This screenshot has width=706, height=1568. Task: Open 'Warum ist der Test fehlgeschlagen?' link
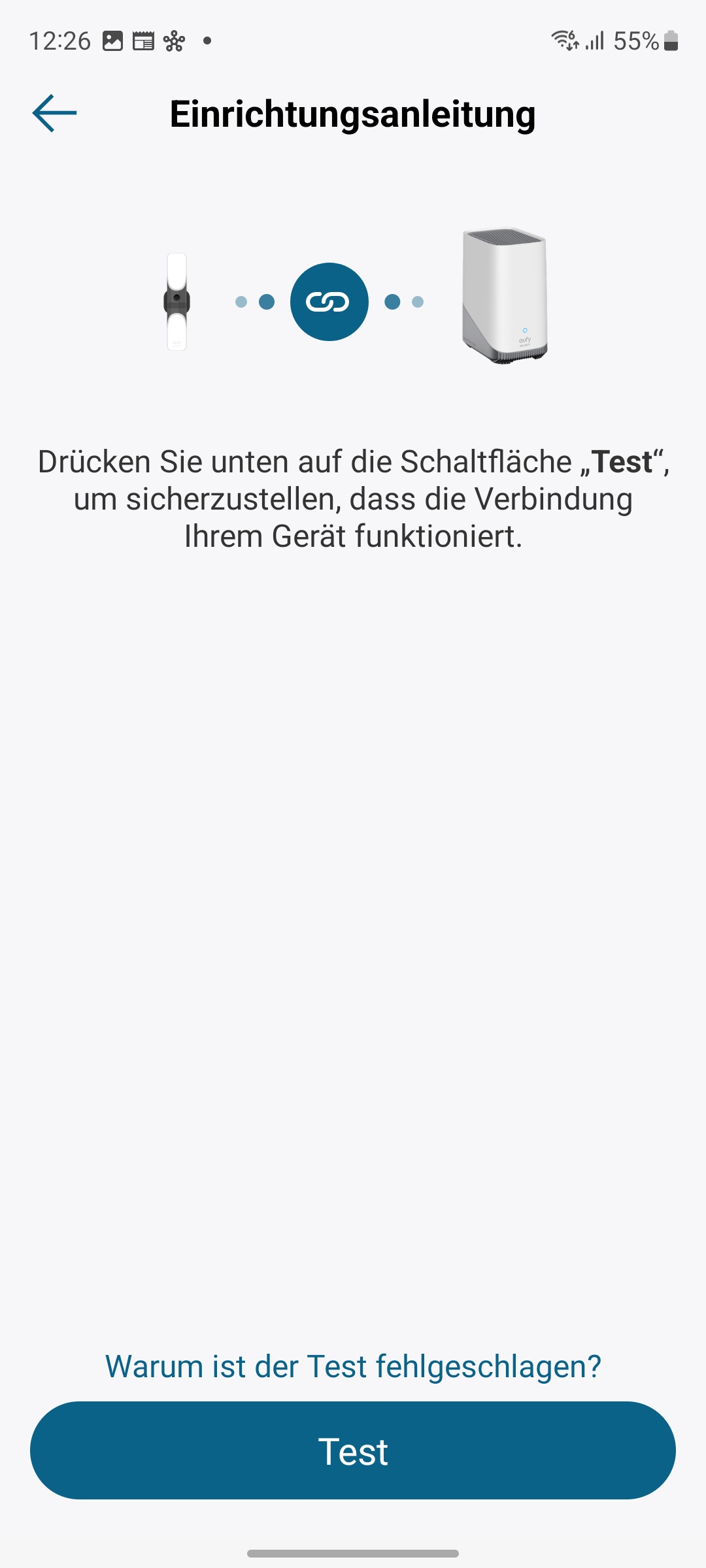click(353, 1367)
